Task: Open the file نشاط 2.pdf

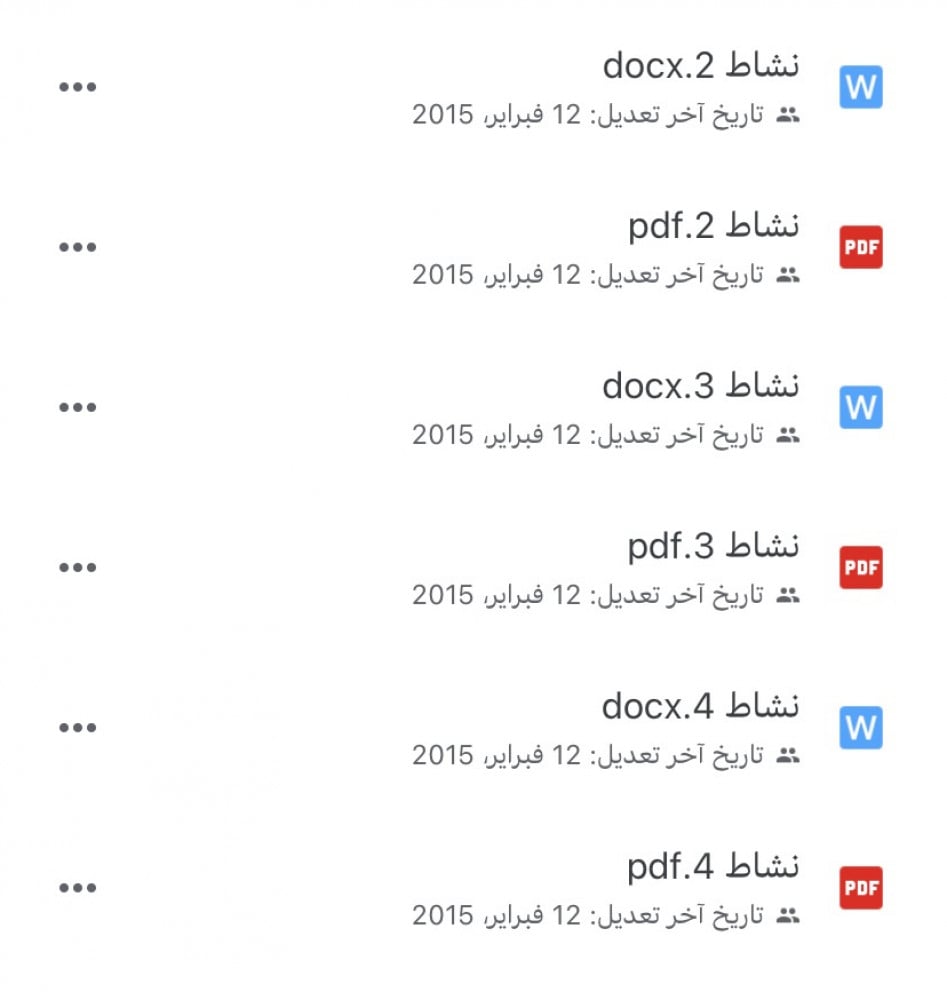Action: pyautogui.click(x=713, y=227)
